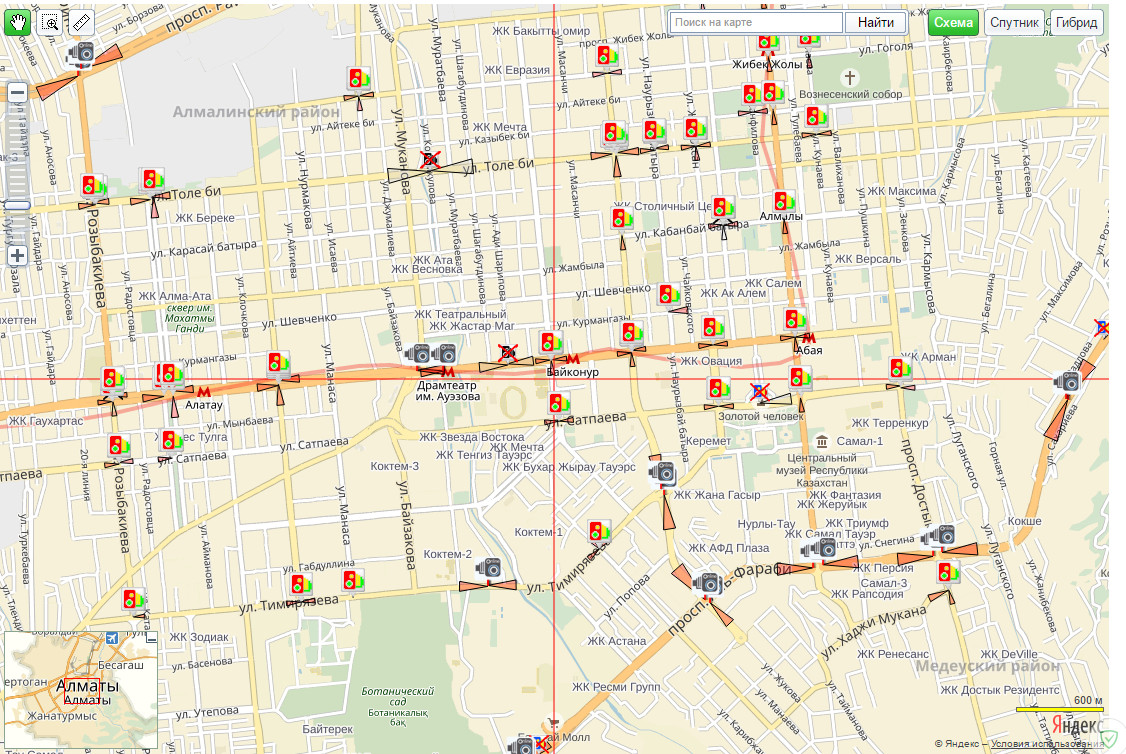Select traffic light marker at Байконур metro
Viewport: 1126px width, 754px height.
pyautogui.click(x=552, y=344)
